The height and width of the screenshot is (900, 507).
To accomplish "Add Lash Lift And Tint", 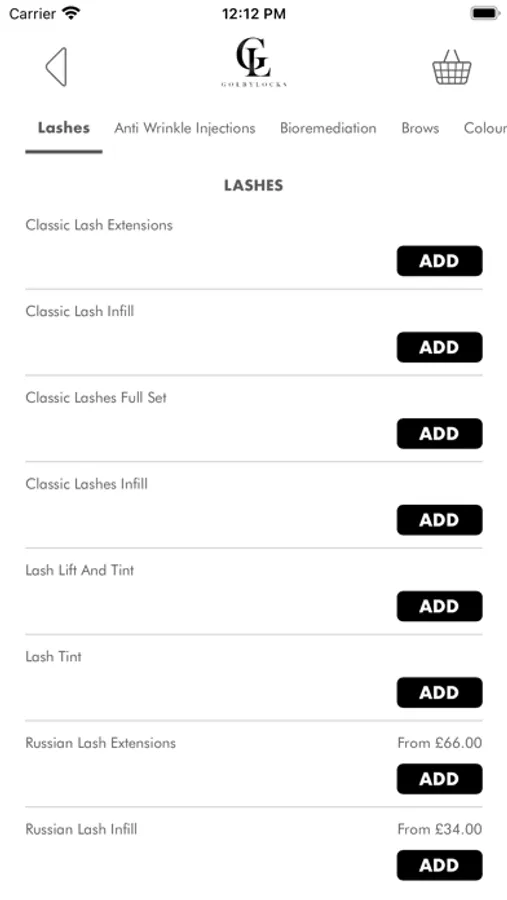I will click(439, 606).
